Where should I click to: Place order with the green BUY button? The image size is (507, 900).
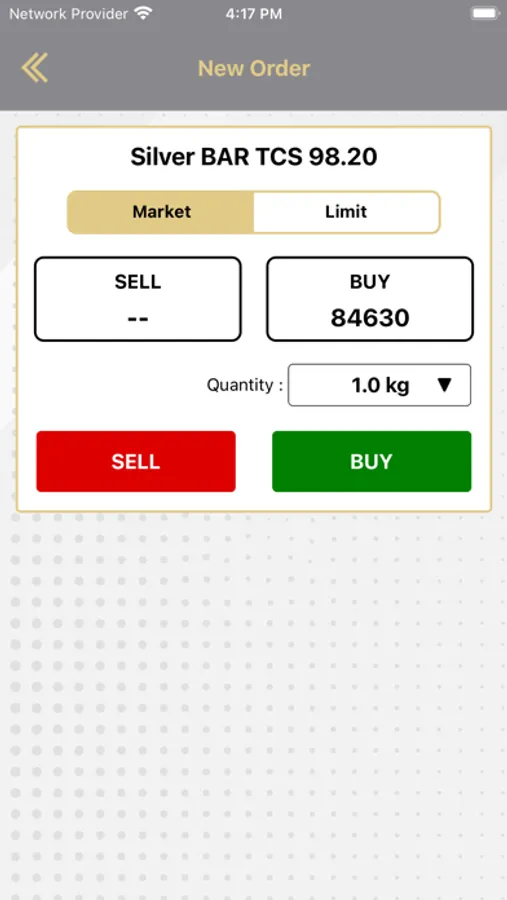(x=371, y=461)
